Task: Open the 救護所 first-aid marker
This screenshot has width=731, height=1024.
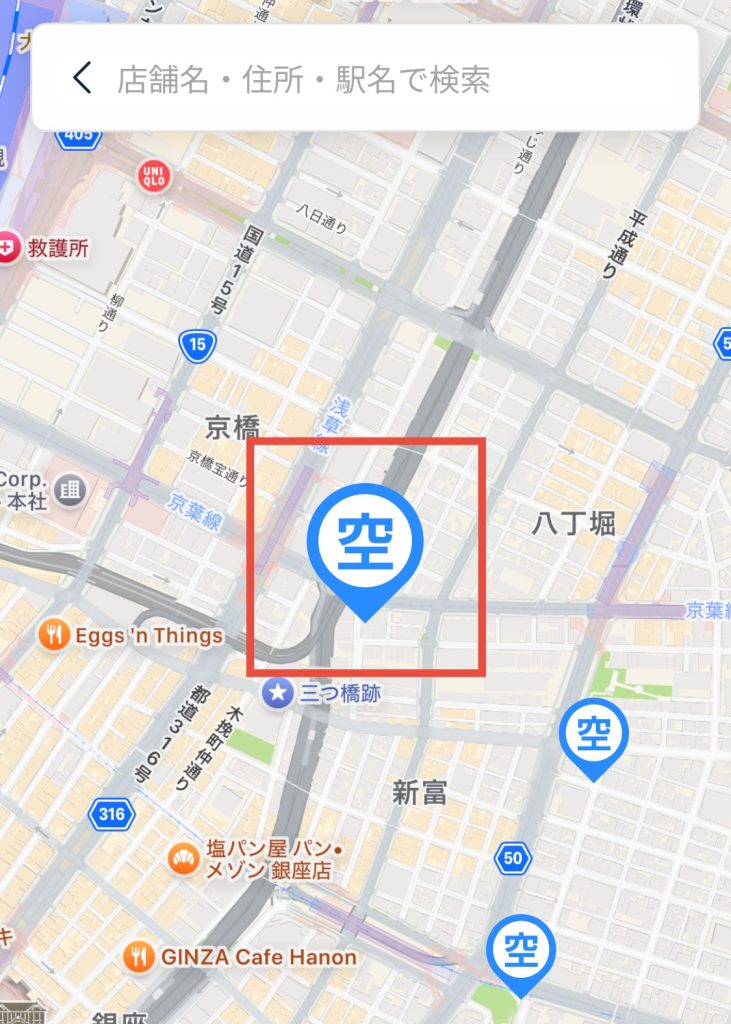Action: [x=10, y=247]
